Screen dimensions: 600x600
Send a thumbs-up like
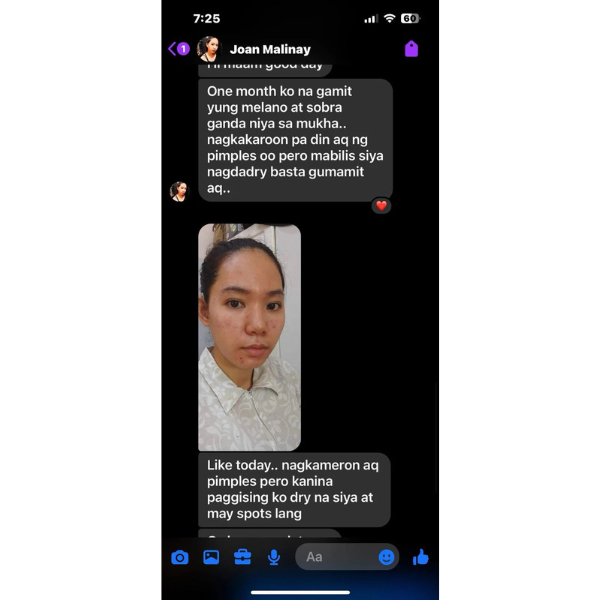tap(420, 557)
